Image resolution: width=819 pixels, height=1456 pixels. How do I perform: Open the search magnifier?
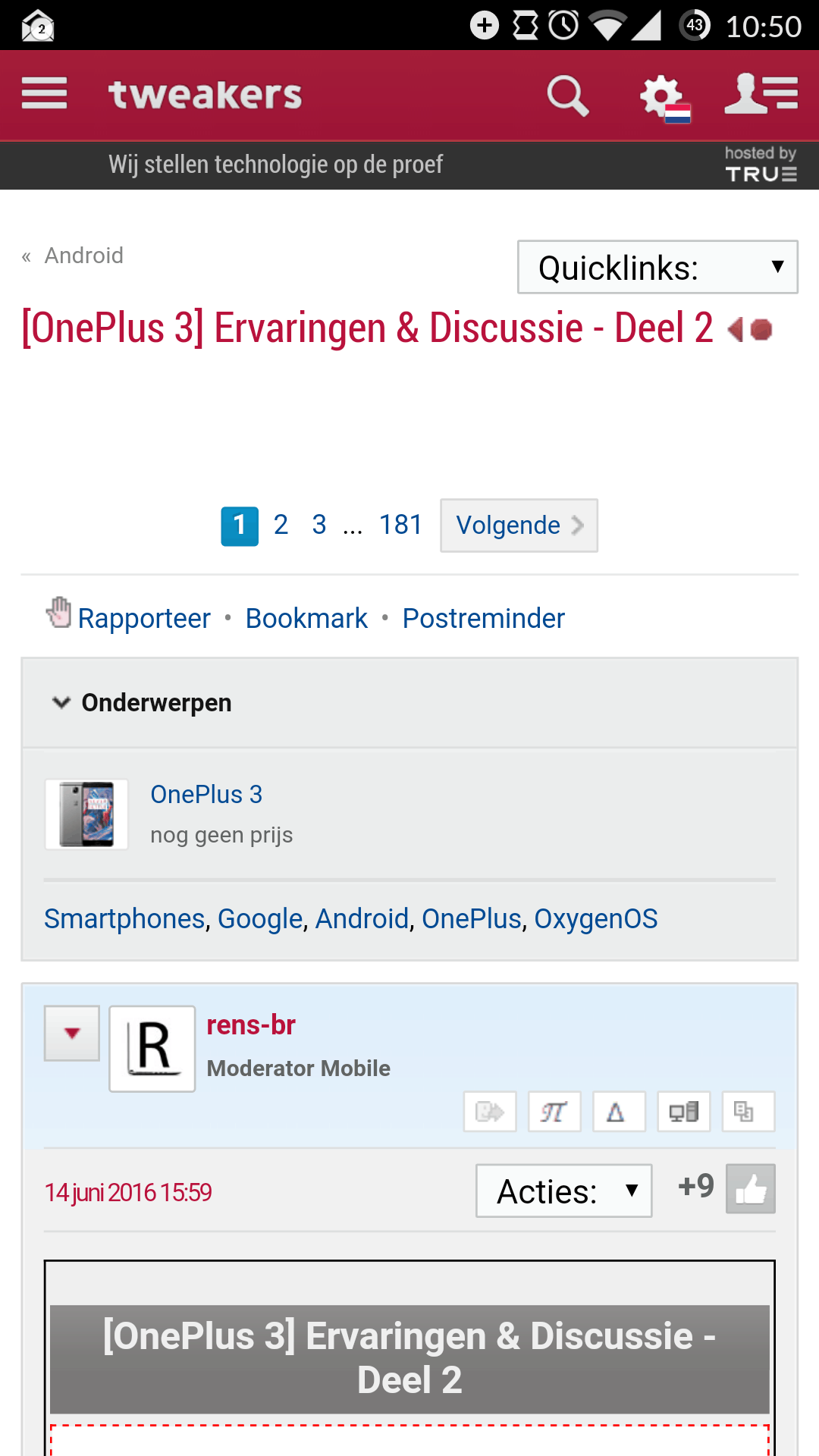567,96
